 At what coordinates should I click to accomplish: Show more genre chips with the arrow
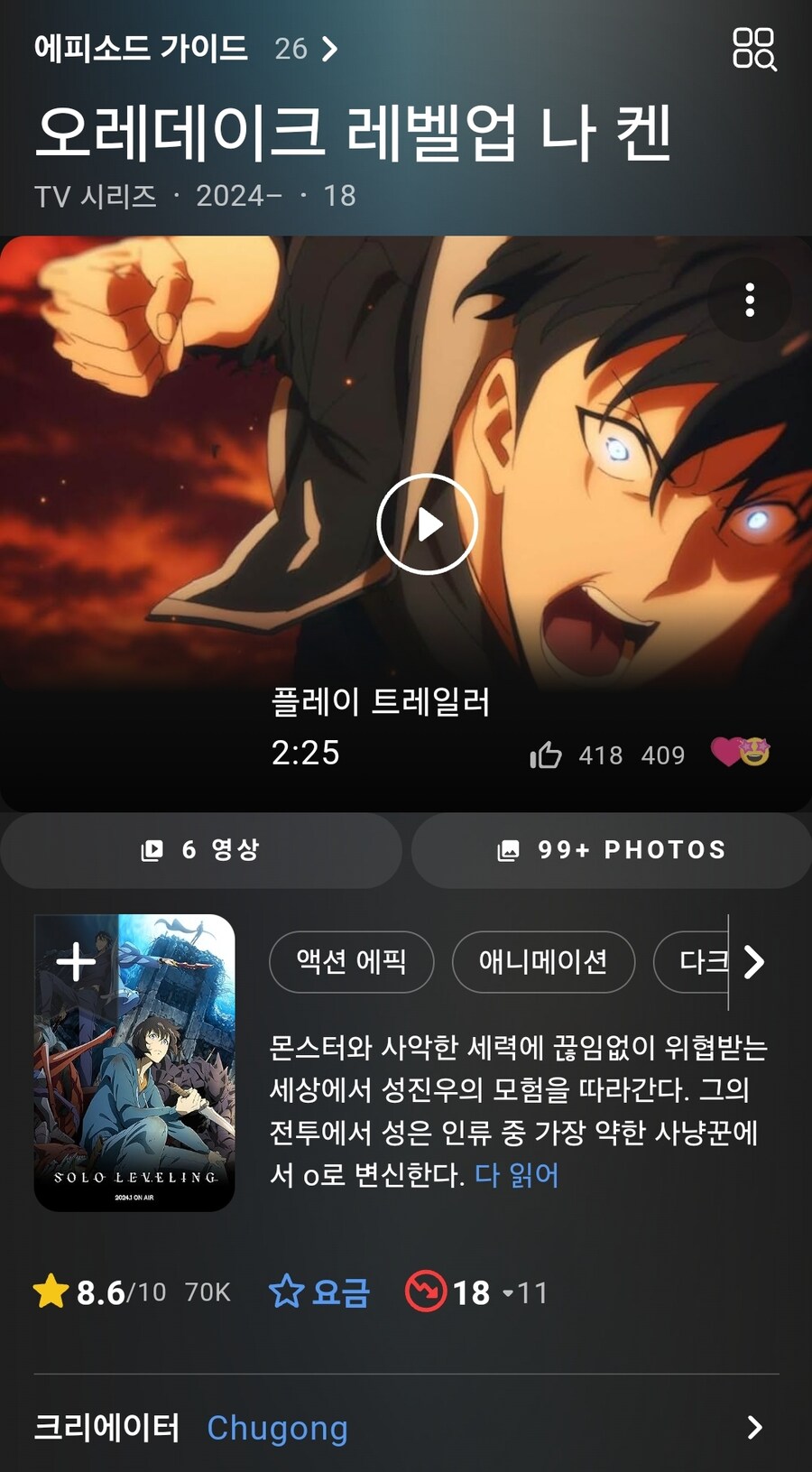click(x=753, y=962)
